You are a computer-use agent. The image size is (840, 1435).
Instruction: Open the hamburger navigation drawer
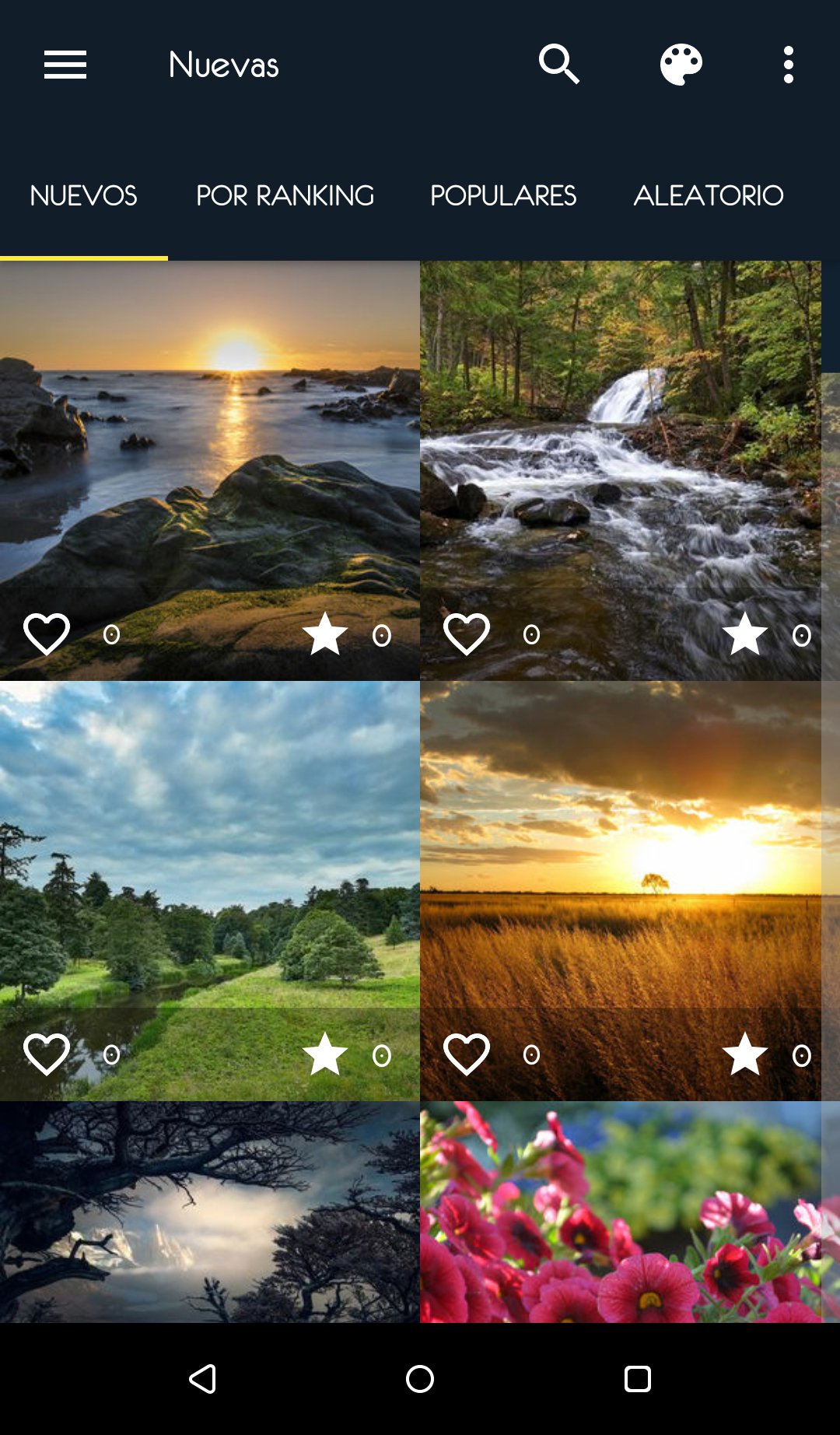coord(65,65)
